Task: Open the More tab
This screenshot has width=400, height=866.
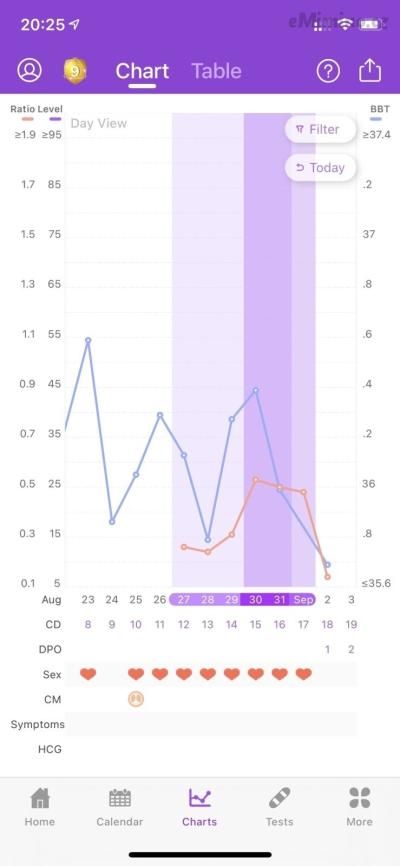Action: 360,807
